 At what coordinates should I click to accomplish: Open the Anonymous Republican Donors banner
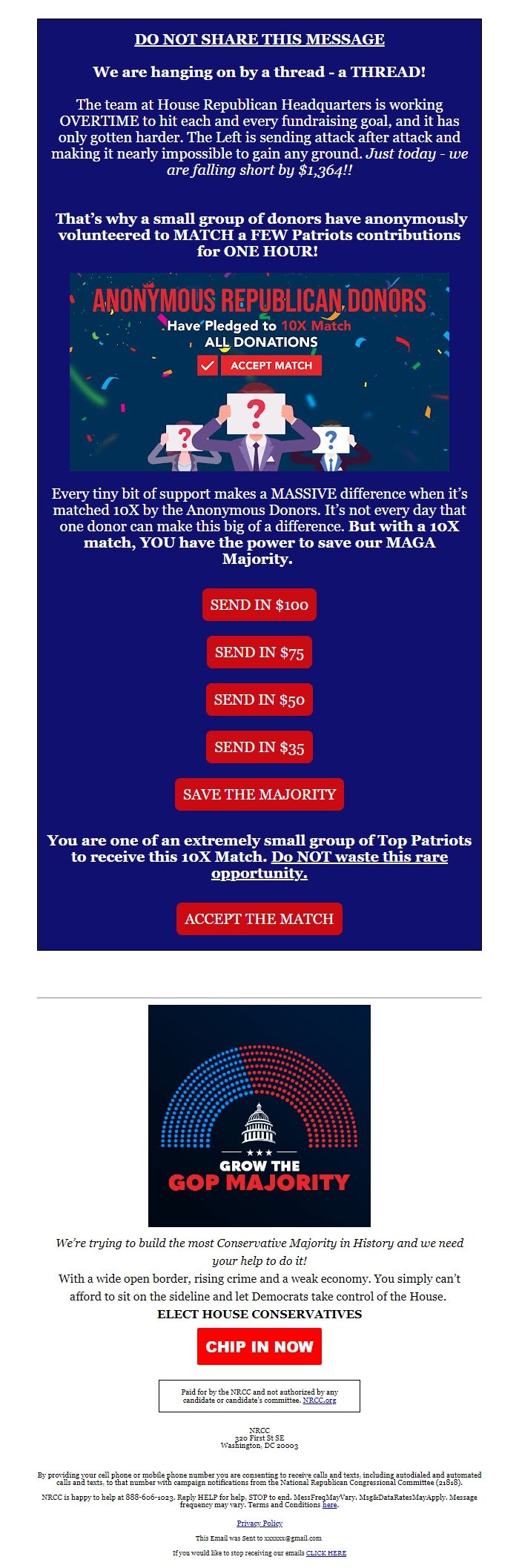[x=259, y=372]
